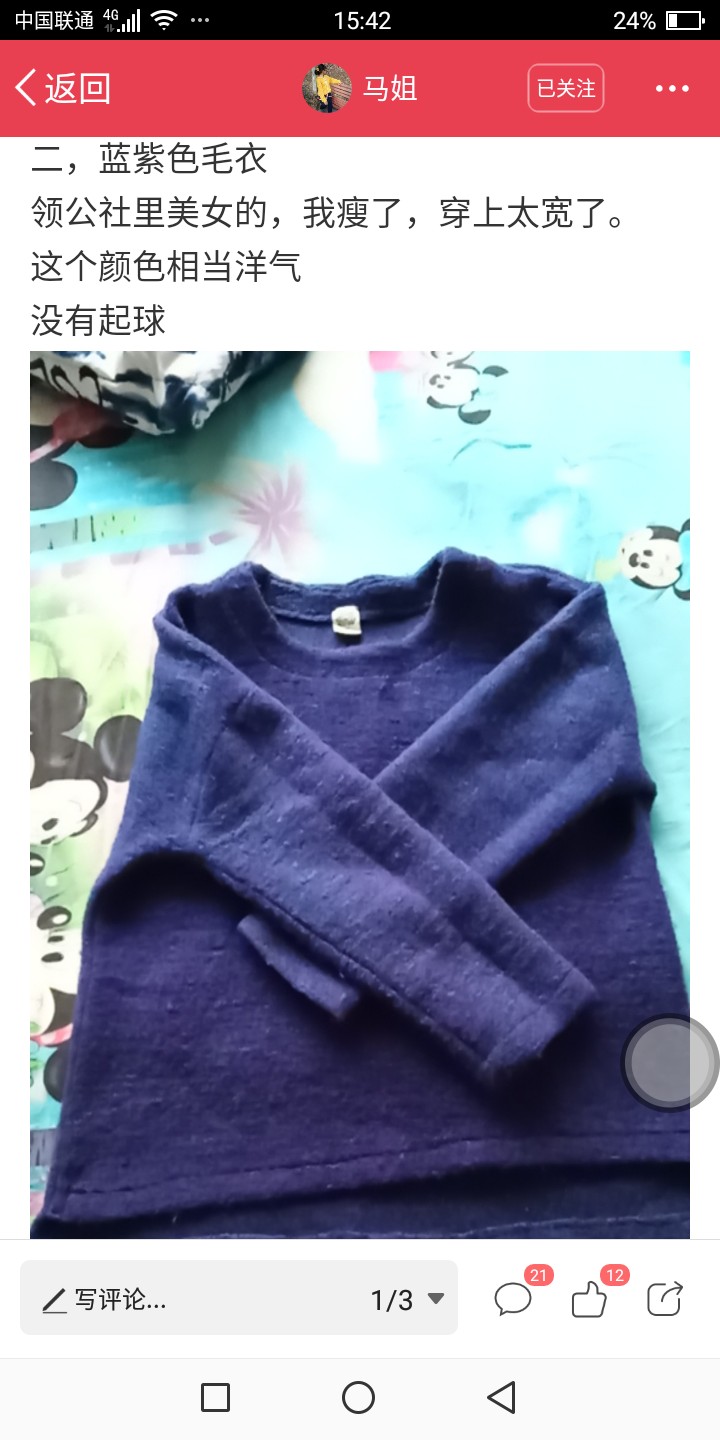Open 马姐's profile avatar

coord(327,88)
